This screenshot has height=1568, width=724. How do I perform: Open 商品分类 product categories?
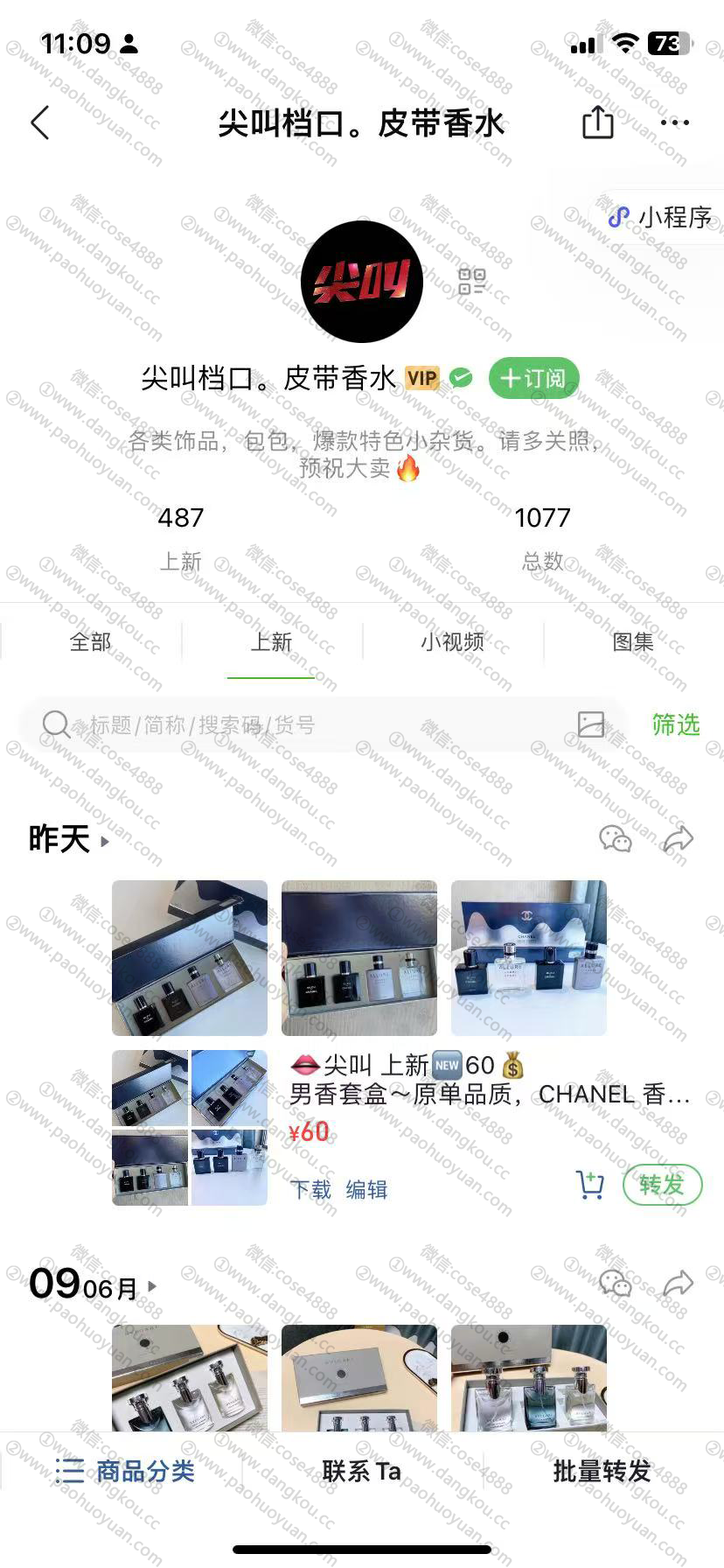[125, 1471]
